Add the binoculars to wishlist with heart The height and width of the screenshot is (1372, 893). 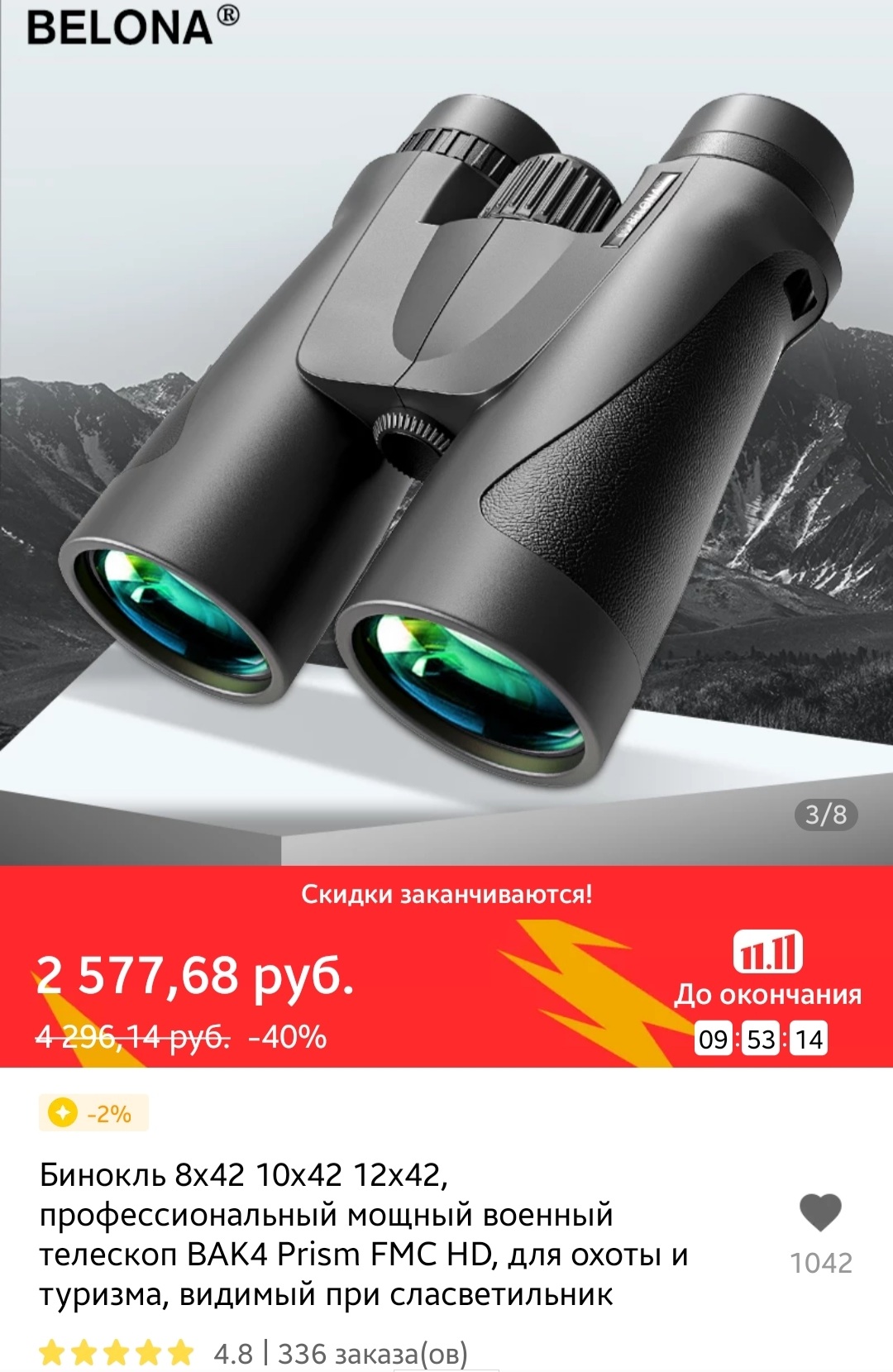click(x=819, y=1213)
